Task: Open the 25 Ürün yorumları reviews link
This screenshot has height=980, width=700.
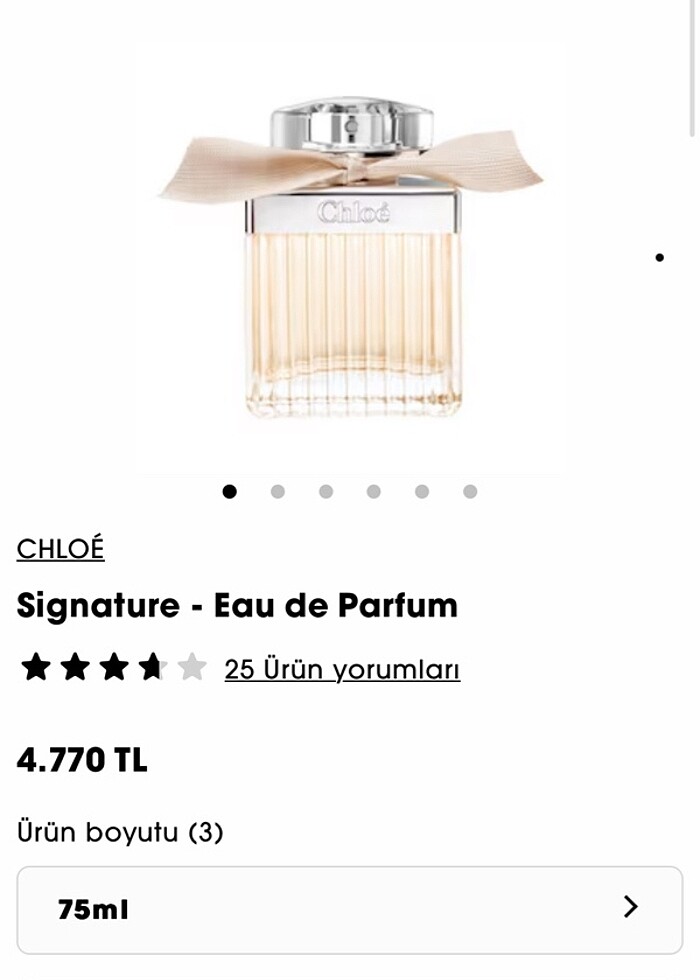Action: pos(342,669)
